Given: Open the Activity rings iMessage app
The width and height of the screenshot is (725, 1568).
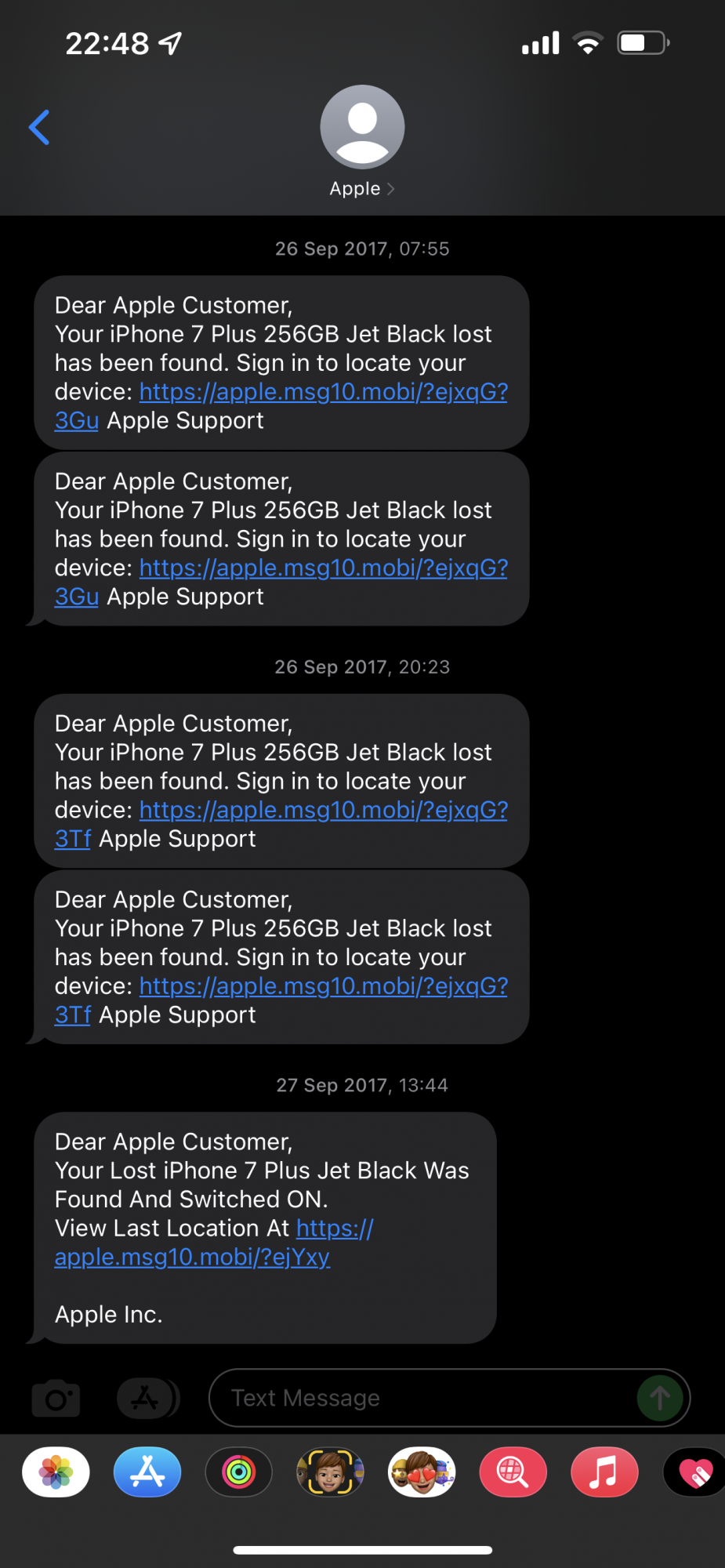Looking at the screenshot, I should tap(238, 1472).
